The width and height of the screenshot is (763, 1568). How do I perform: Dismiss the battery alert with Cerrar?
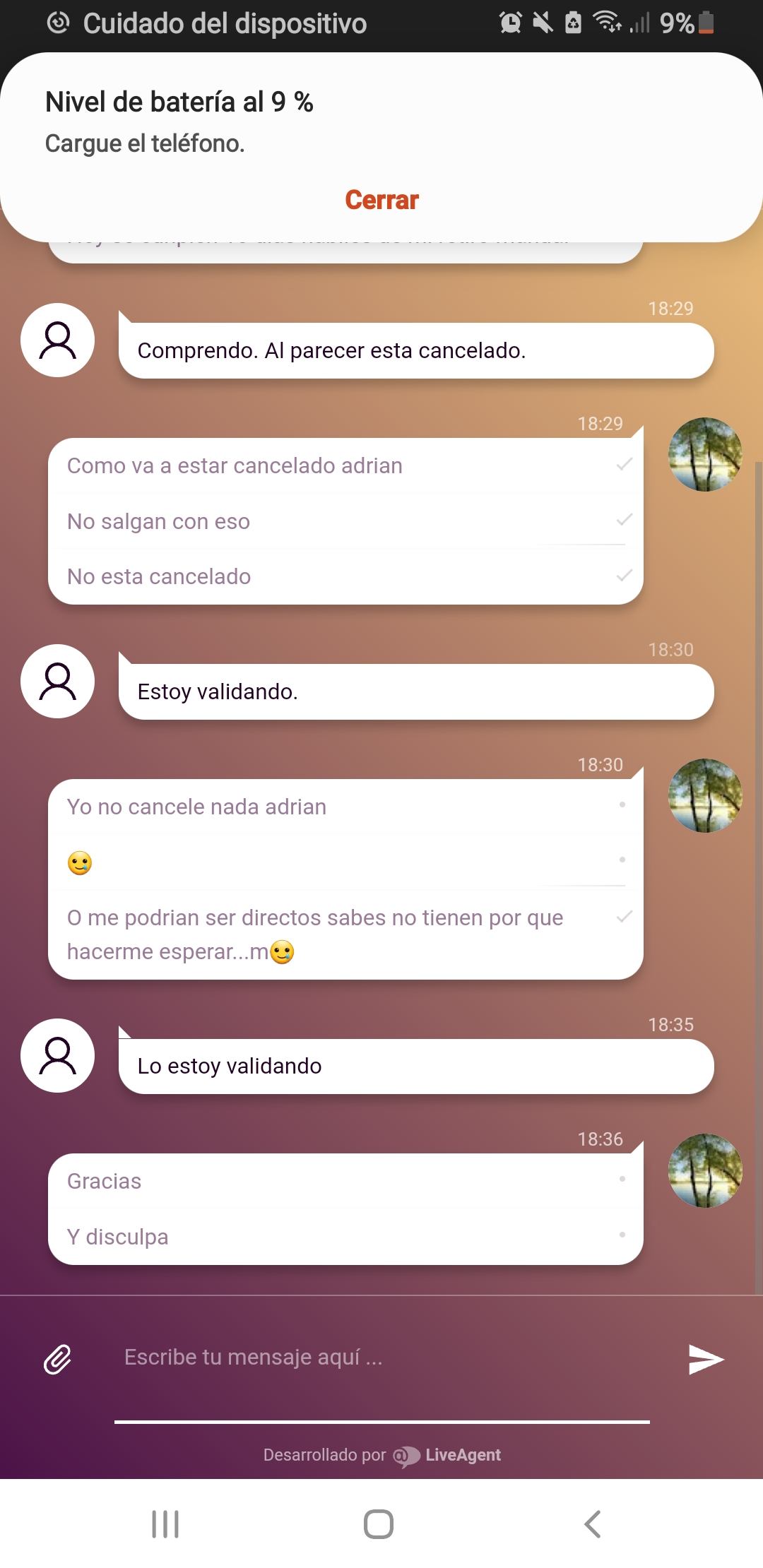coord(381,200)
